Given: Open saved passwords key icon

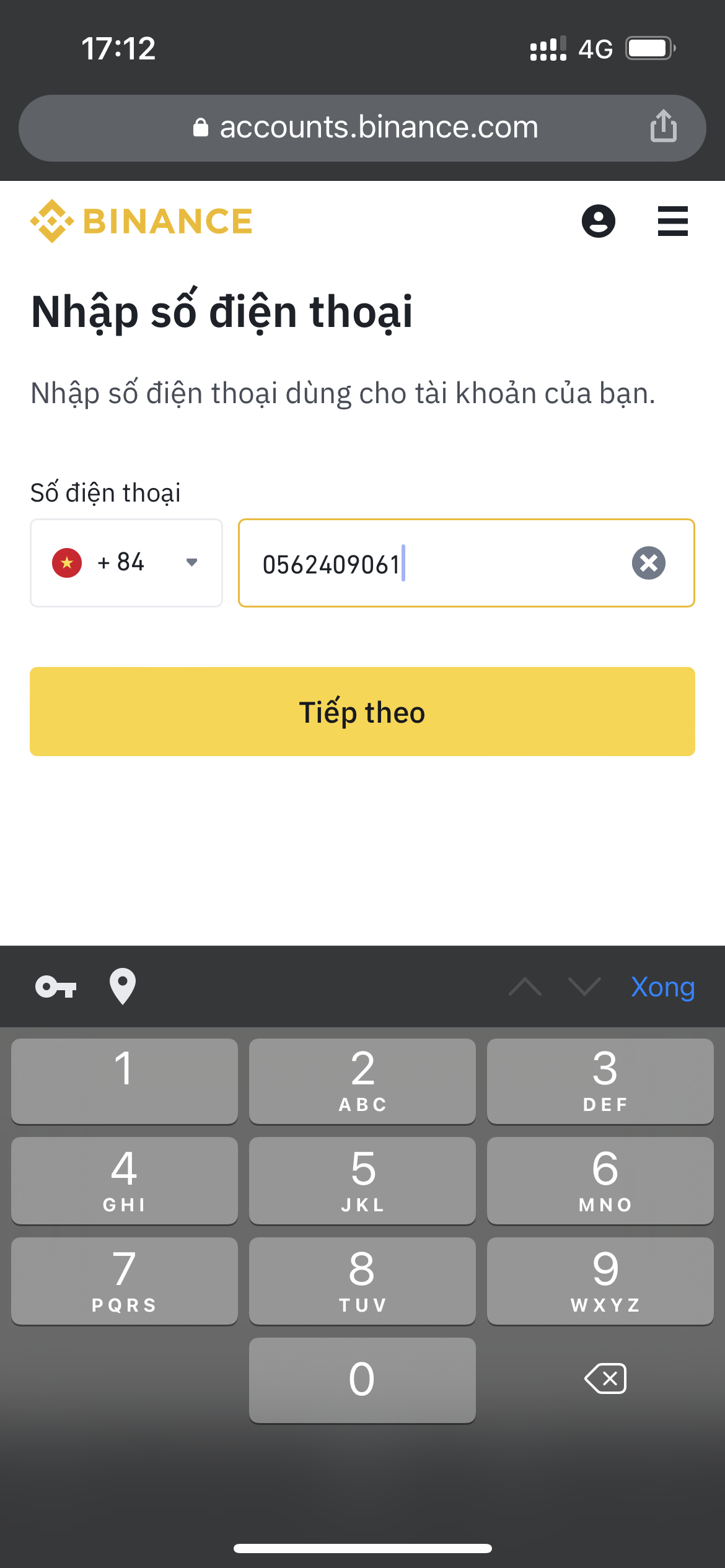Looking at the screenshot, I should tap(56, 987).
